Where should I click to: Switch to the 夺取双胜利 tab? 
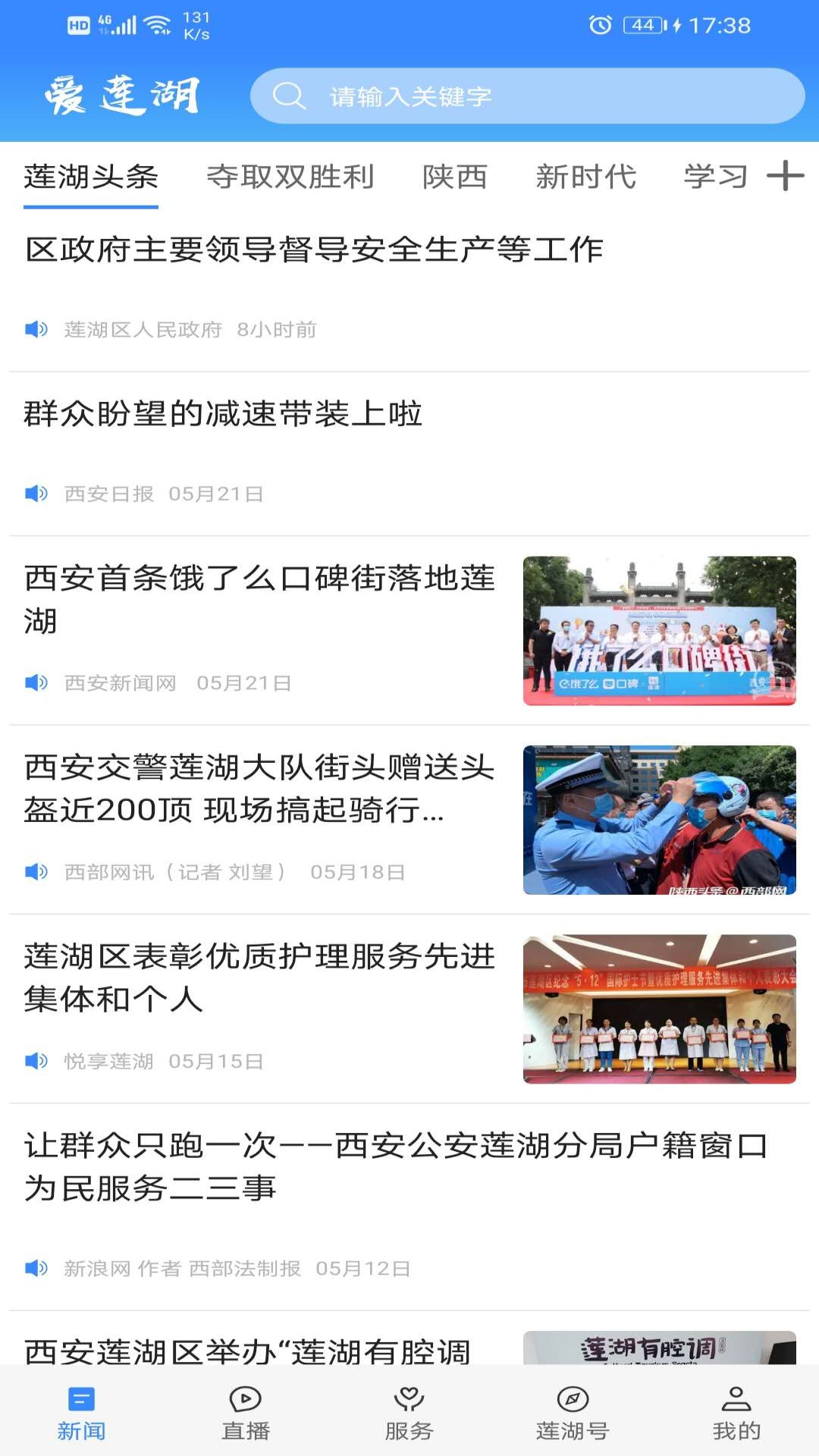click(x=290, y=177)
